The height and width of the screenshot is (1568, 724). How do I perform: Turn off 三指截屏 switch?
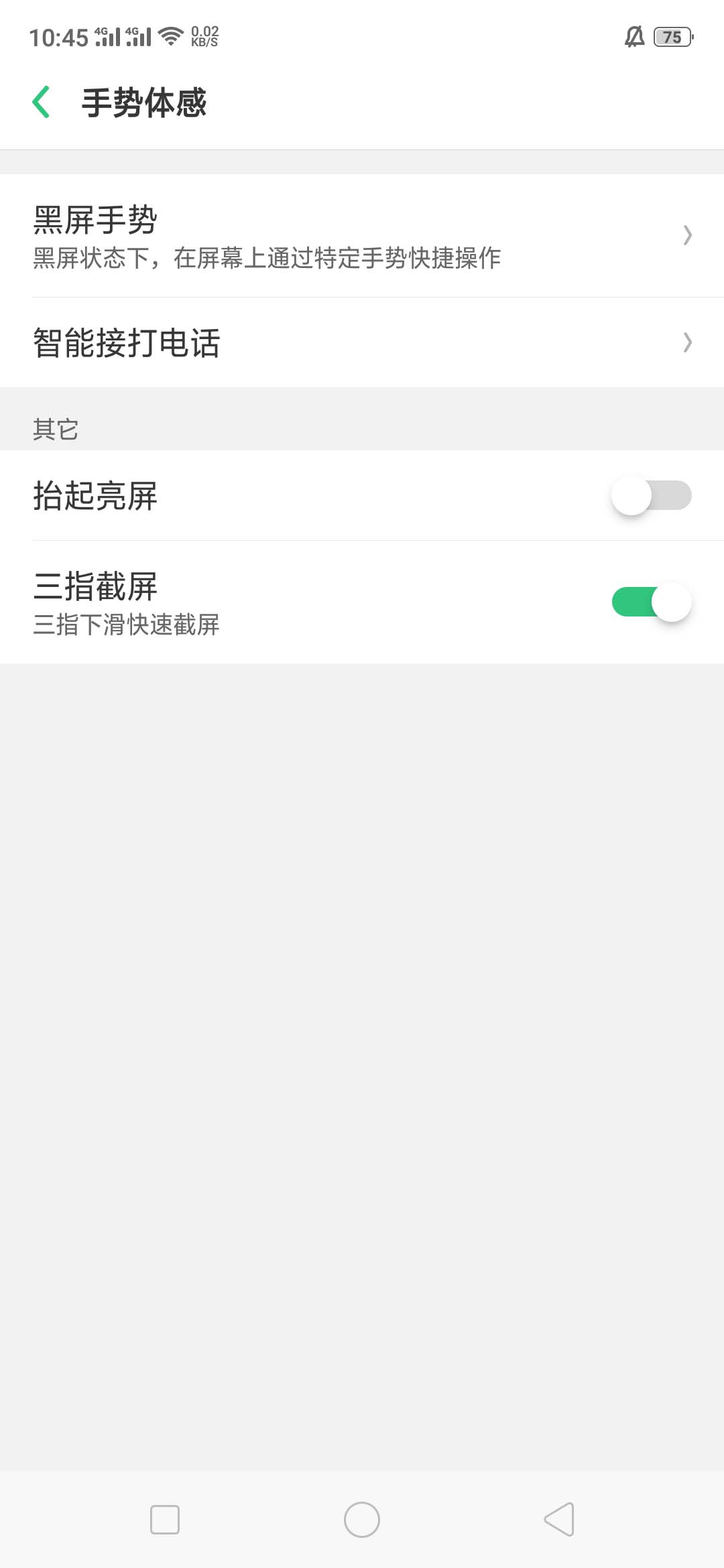click(x=650, y=602)
